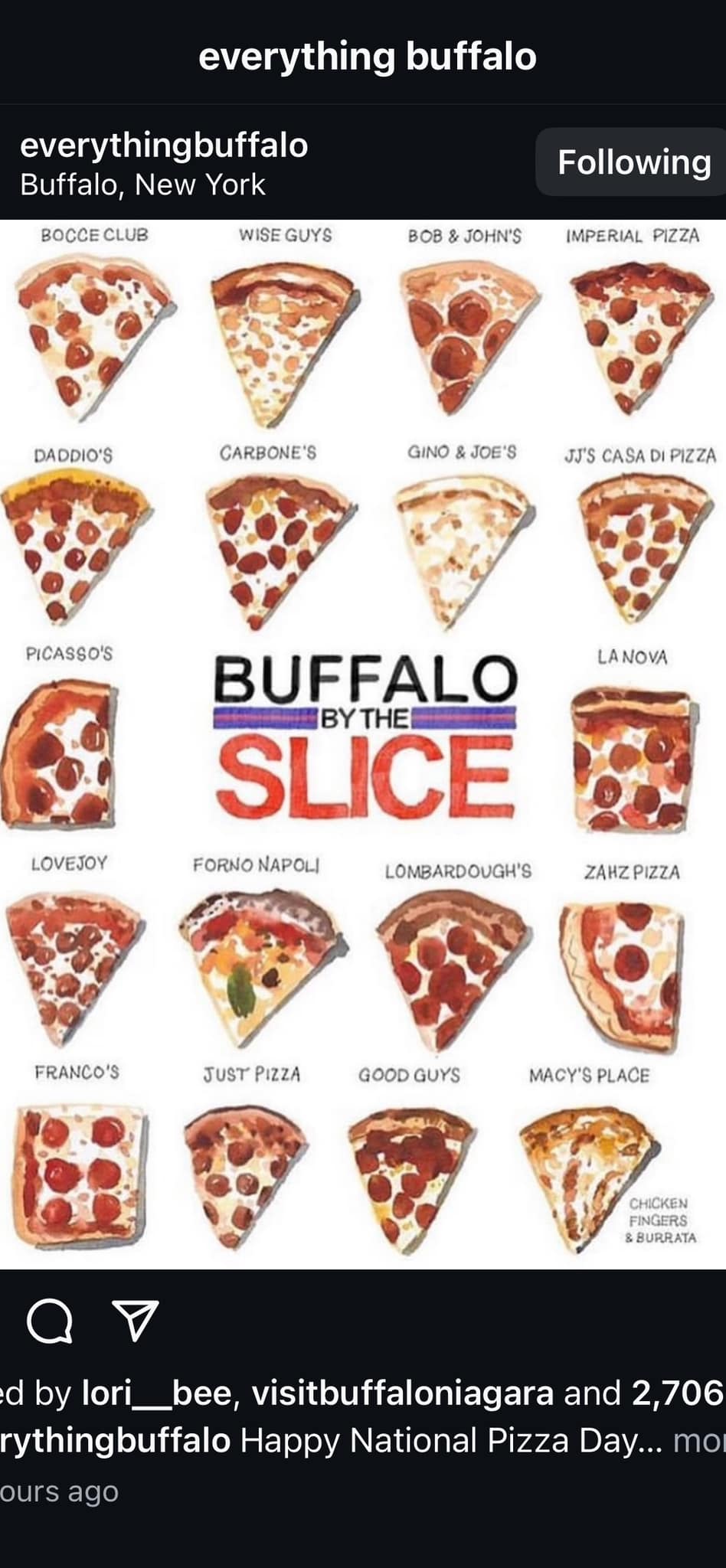Image resolution: width=726 pixels, height=1568 pixels.
Task: Open the everythingbuffalo profile
Action: click(164, 145)
